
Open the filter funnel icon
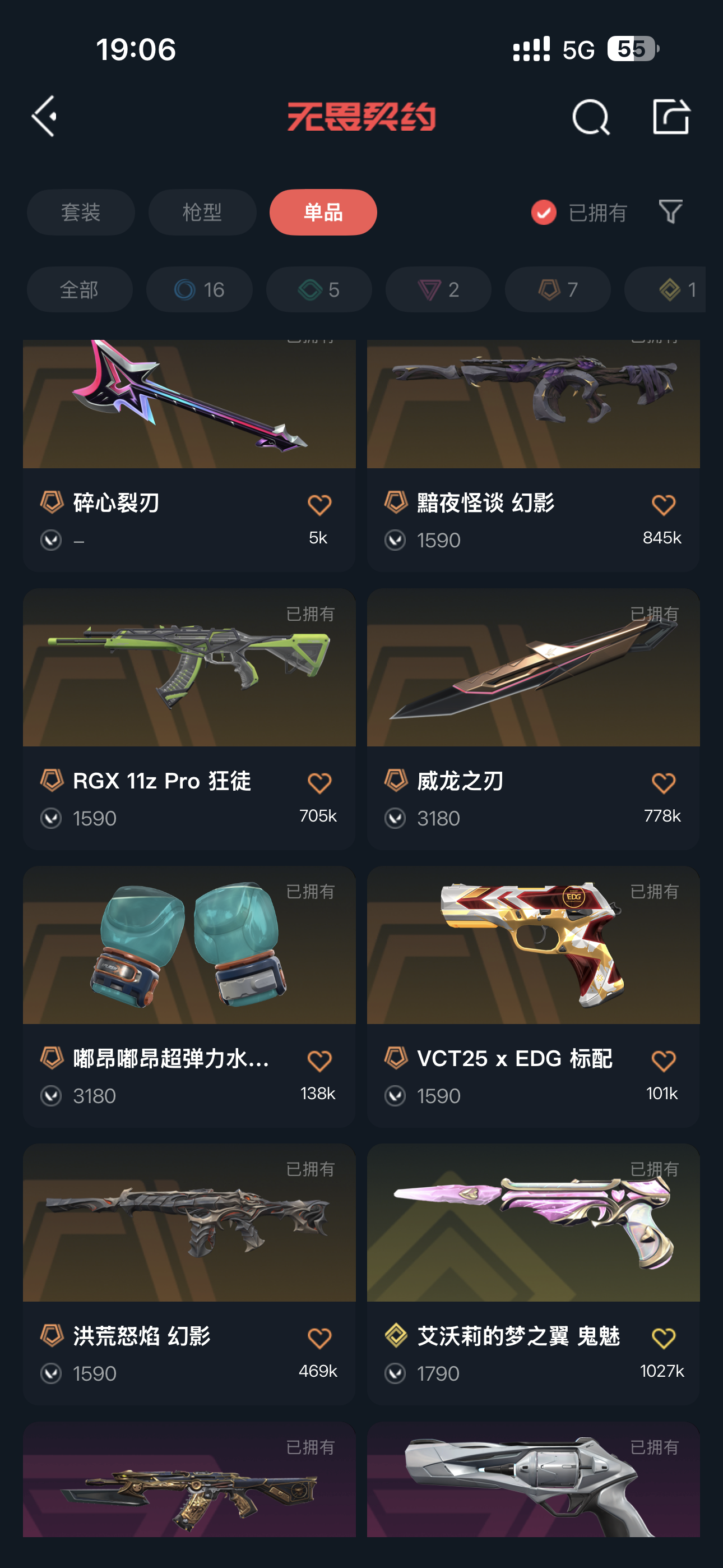[x=671, y=212]
